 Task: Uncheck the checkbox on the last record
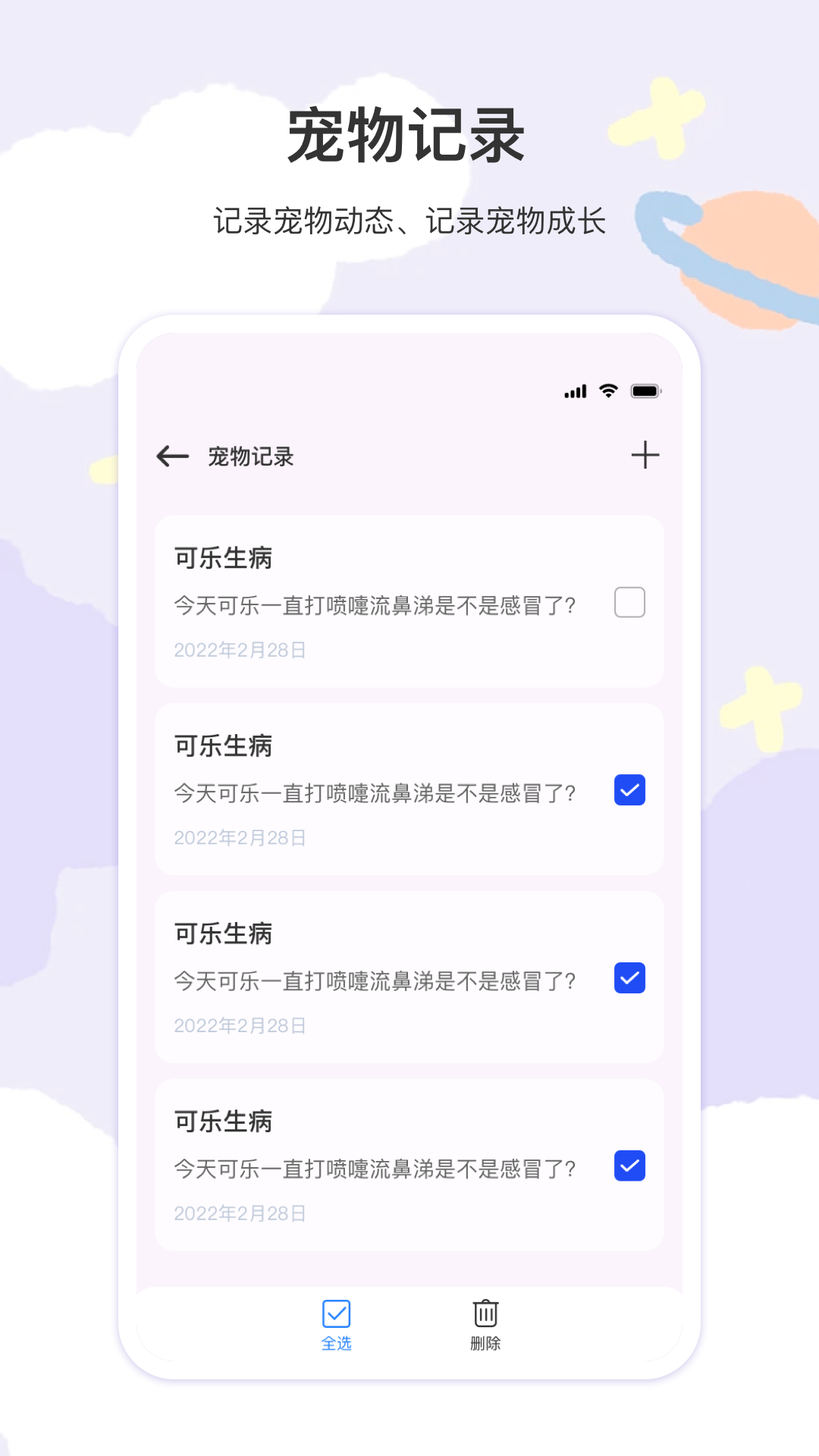629,1166
